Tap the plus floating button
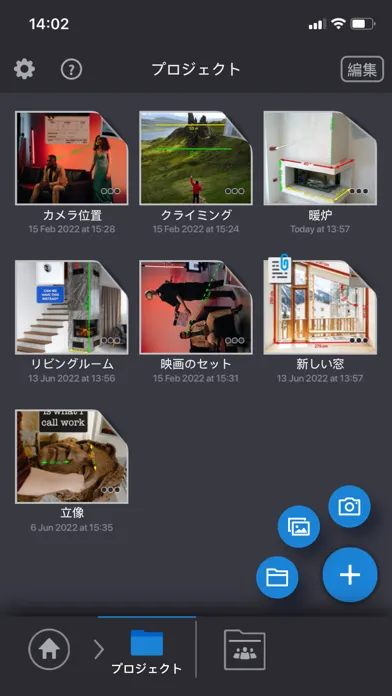The image size is (392, 696). point(350,575)
